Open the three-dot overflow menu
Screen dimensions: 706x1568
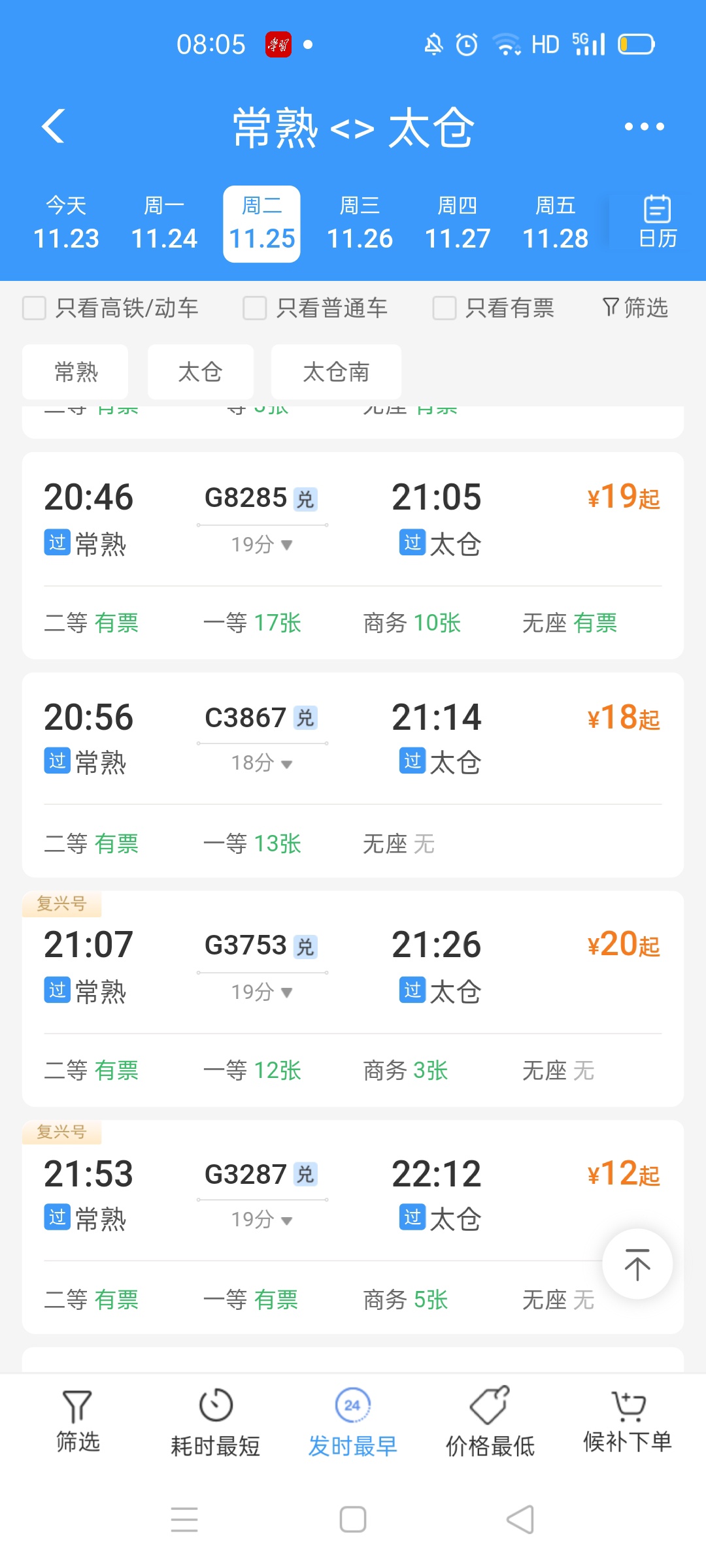click(644, 127)
